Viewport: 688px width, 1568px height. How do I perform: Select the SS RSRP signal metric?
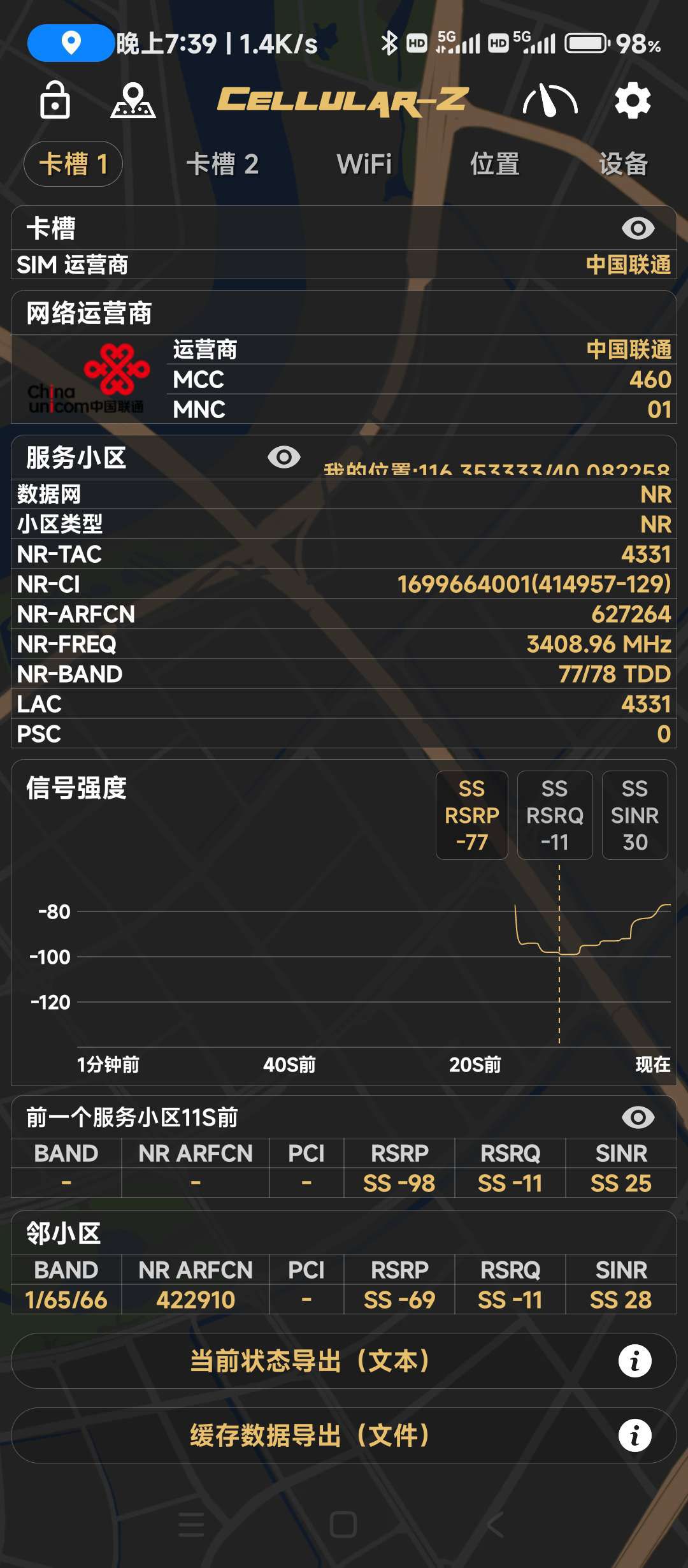471,815
